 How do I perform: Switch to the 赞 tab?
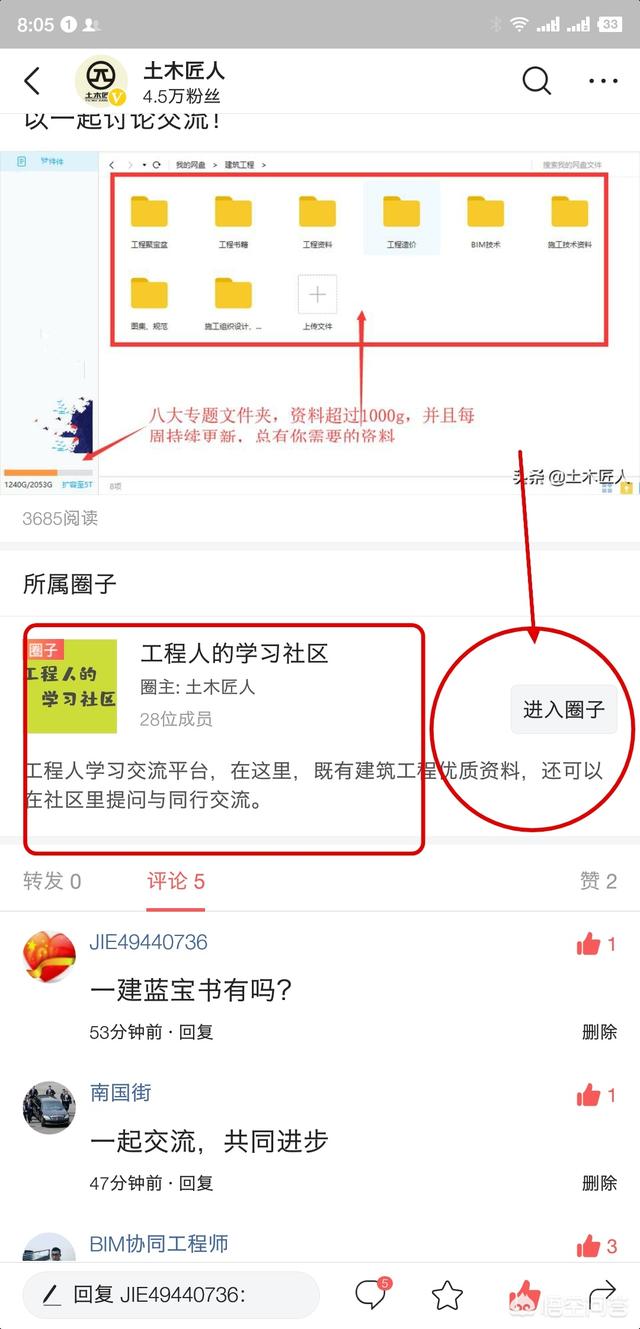(598, 881)
